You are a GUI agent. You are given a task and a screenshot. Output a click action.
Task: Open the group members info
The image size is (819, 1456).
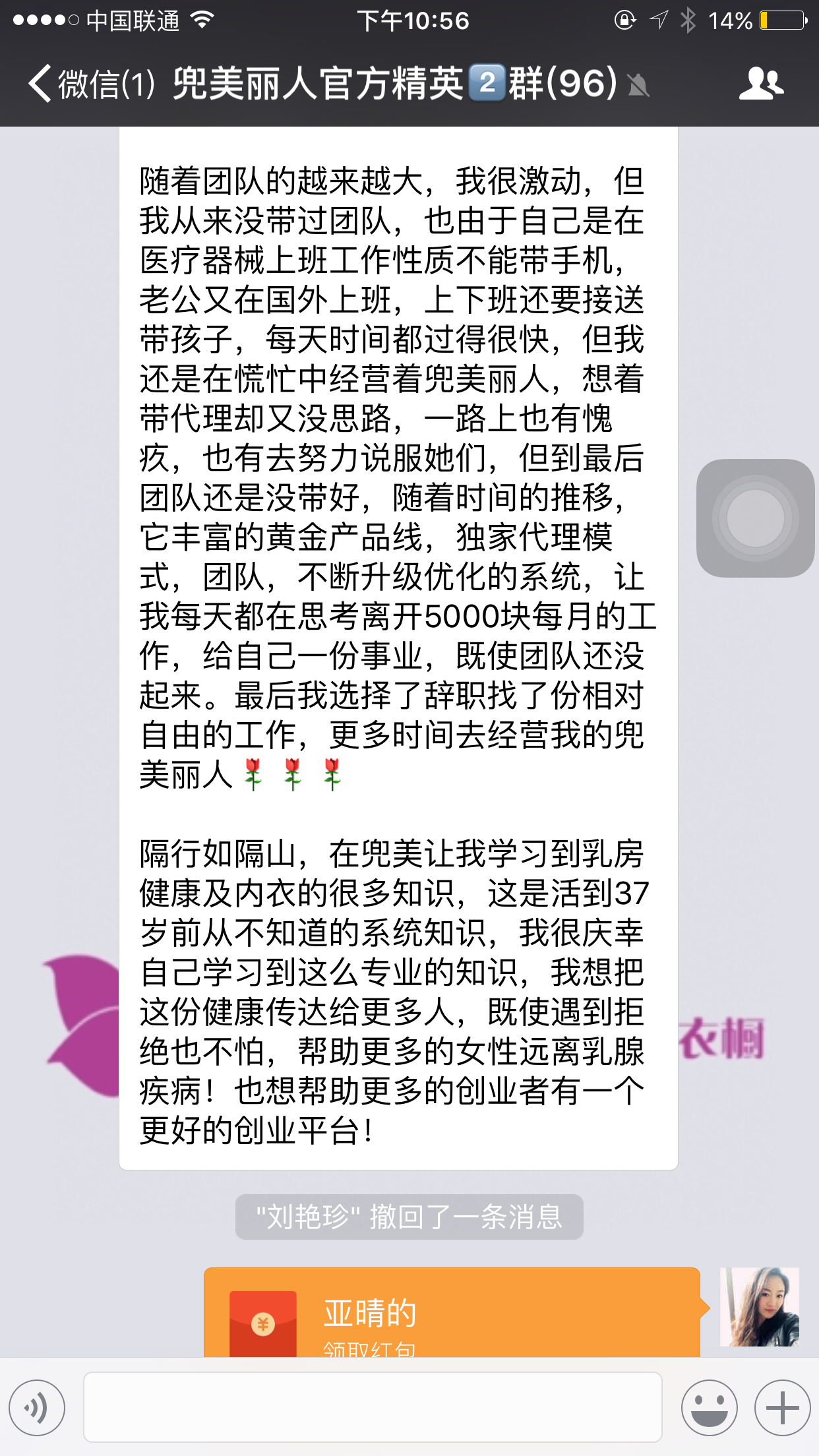point(761,84)
